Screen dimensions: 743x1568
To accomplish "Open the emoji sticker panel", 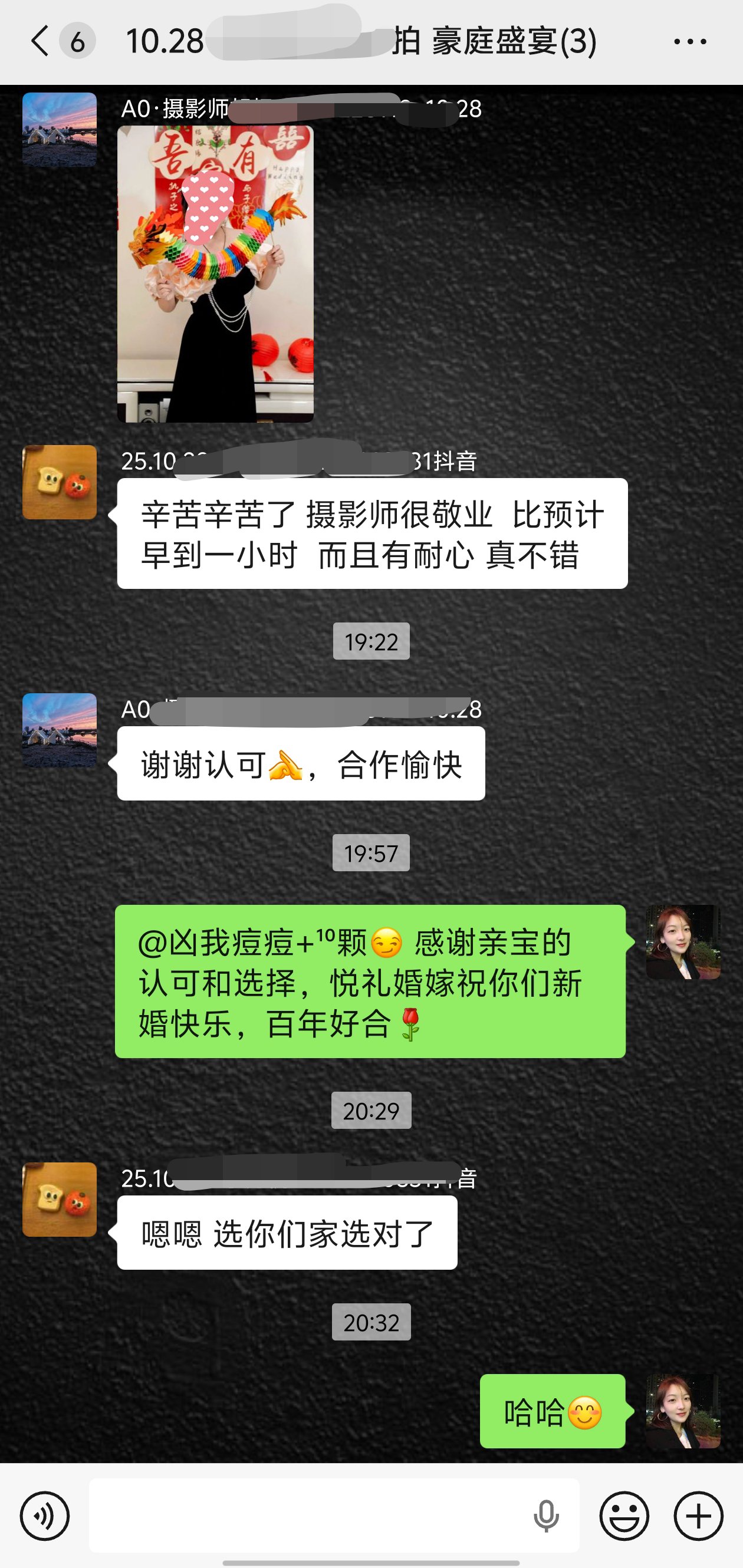I will coord(624,1516).
